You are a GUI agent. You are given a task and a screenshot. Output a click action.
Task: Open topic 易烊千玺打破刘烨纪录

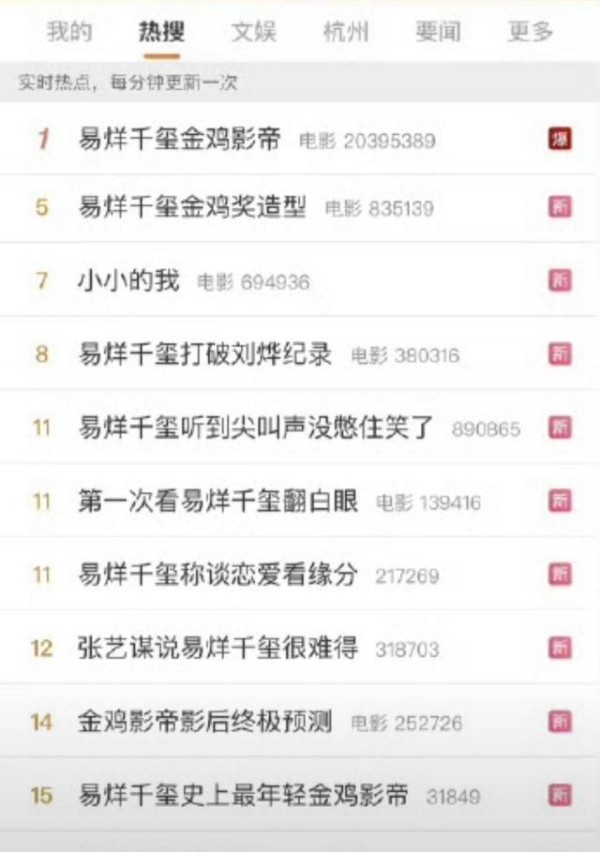coord(205,353)
